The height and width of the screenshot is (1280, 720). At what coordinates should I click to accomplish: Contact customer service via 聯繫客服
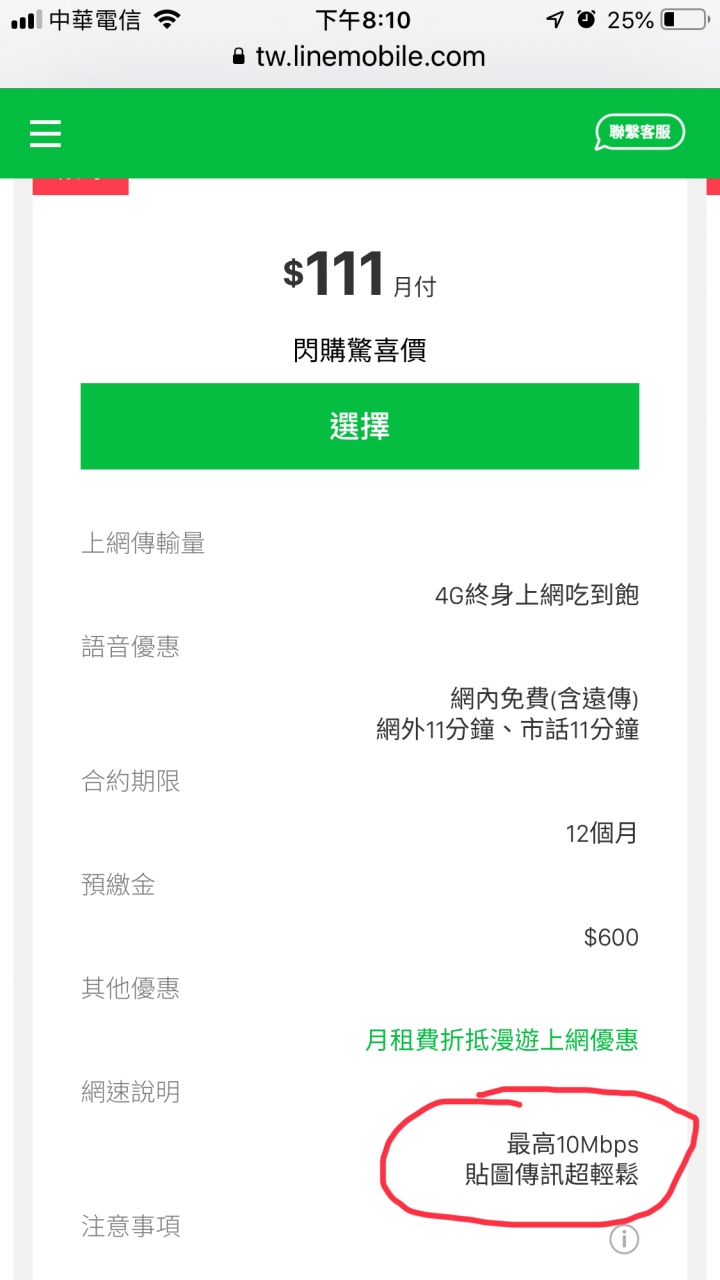click(x=640, y=132)
